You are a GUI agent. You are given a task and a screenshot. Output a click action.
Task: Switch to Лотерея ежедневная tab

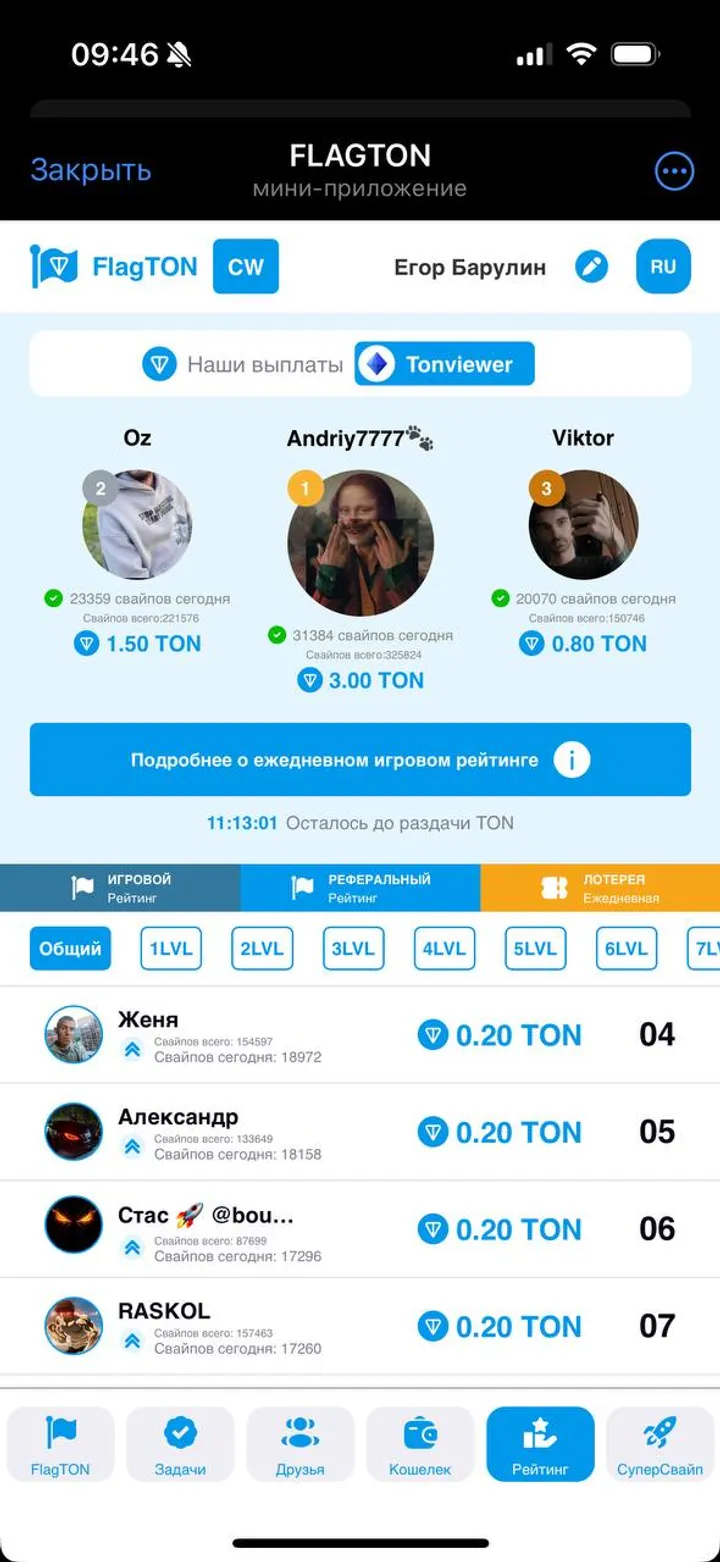click(x=600, y=888)
